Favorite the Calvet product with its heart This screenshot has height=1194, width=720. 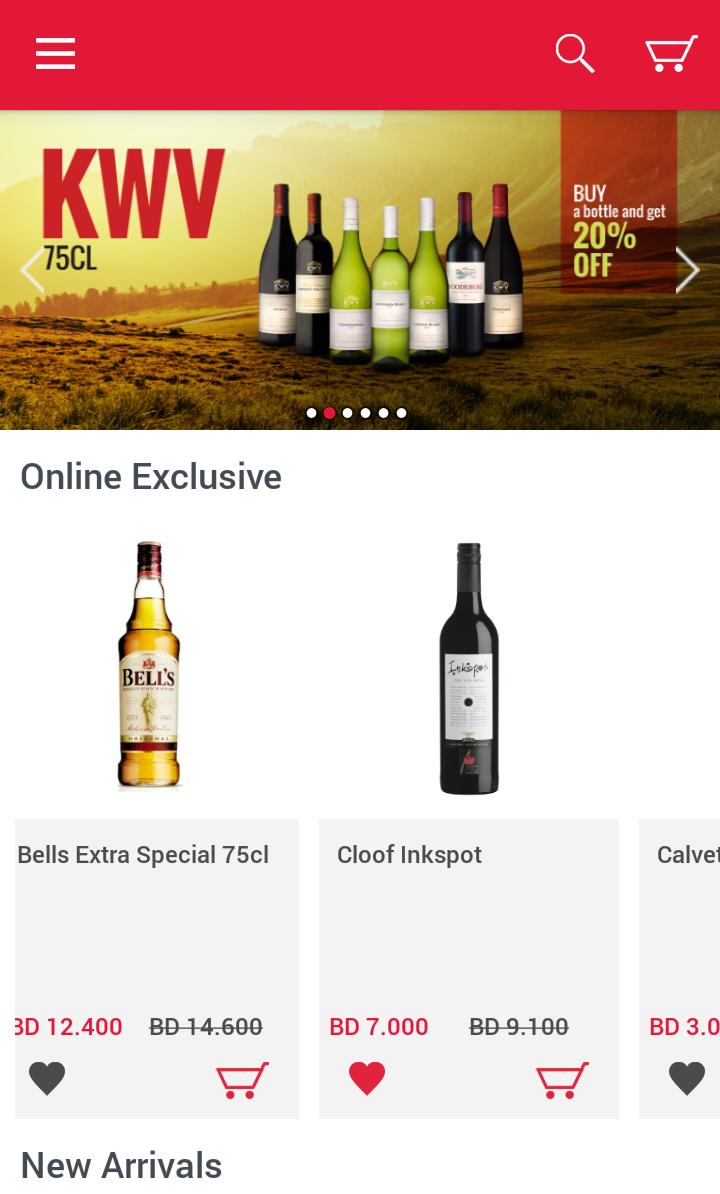pos(687,1078)
